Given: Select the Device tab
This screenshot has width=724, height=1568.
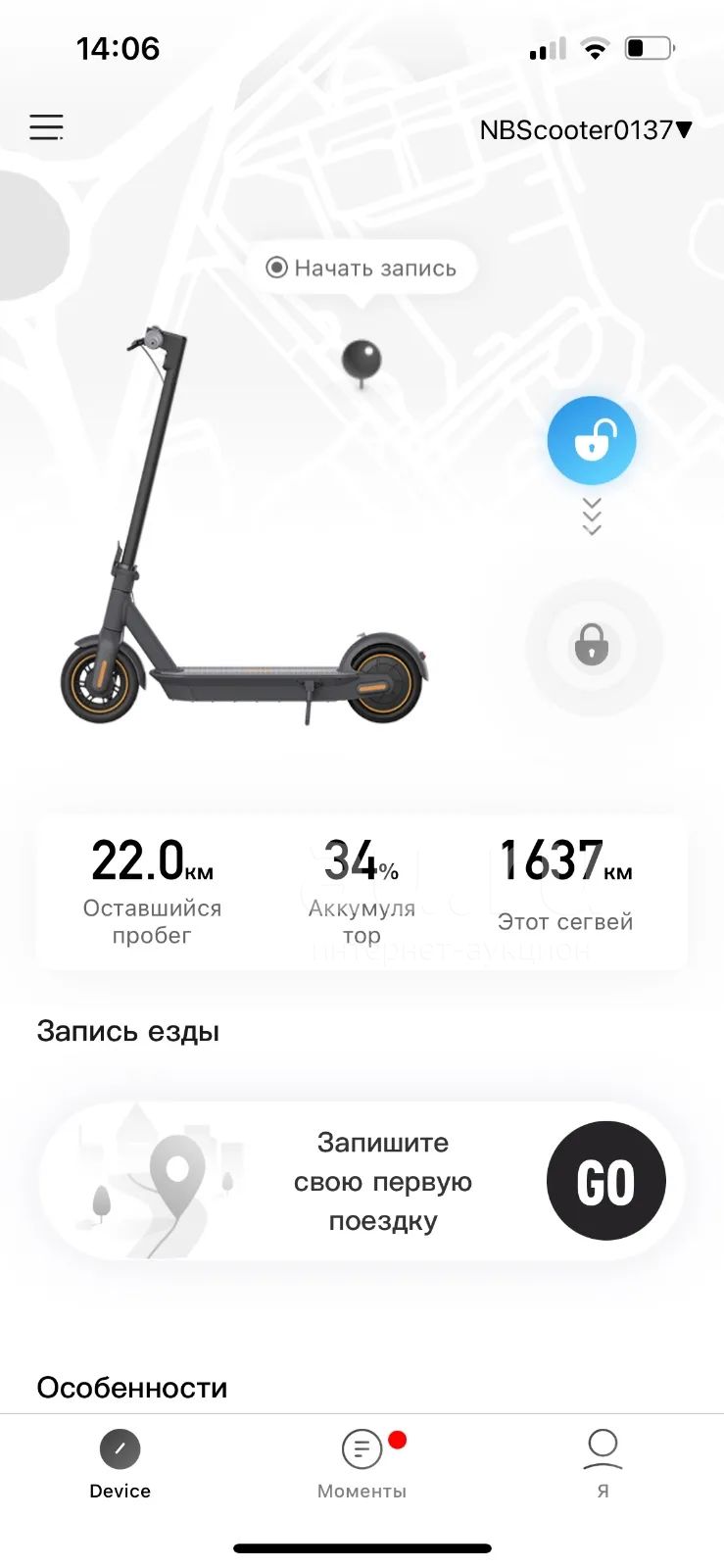Looking at the screenshot, I should 121,1464.
